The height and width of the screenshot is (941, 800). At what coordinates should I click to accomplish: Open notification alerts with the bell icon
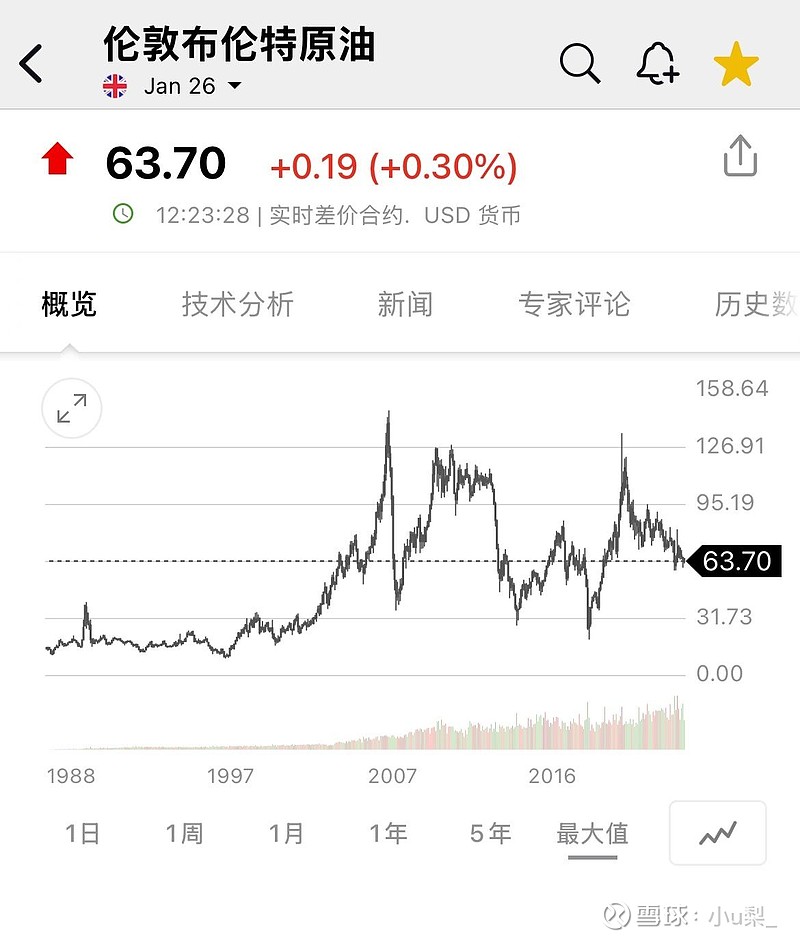point(658,62)
